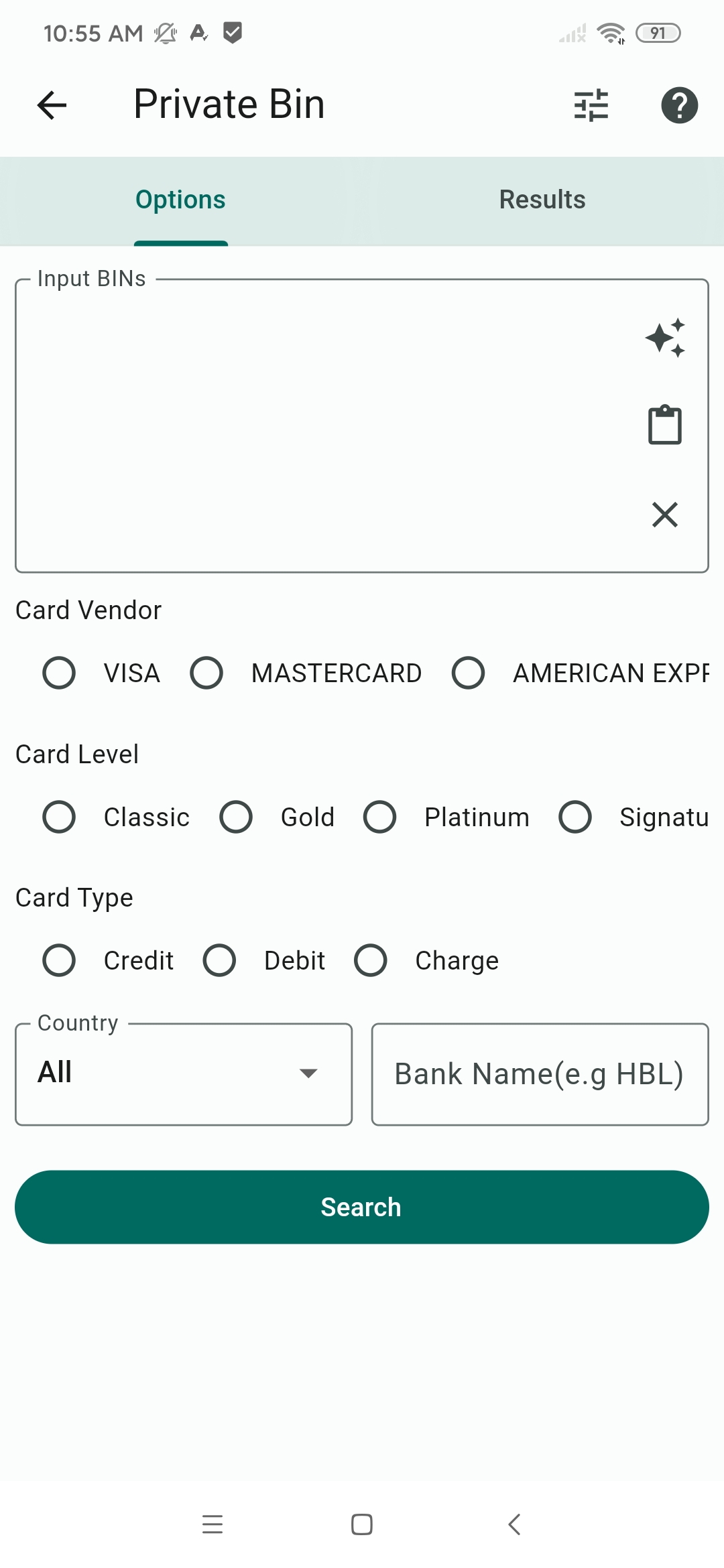The image size is (724, 1568).
Task: Expand the Country dropdown
Action: pos(184,1074)
